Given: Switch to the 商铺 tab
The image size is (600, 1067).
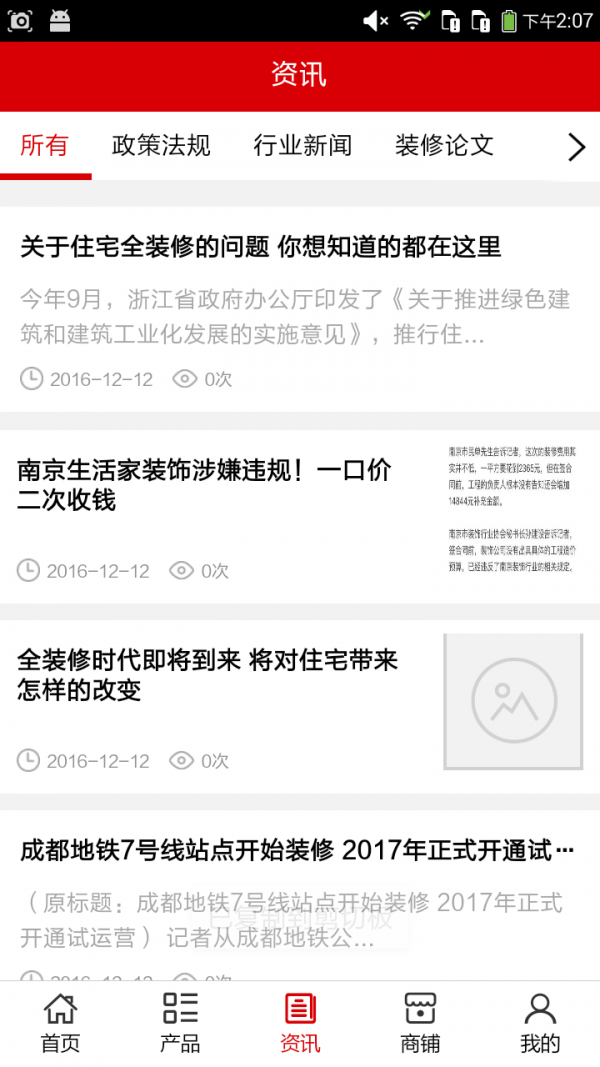Looking at the screenshot, I should (x=420, y=1023).
